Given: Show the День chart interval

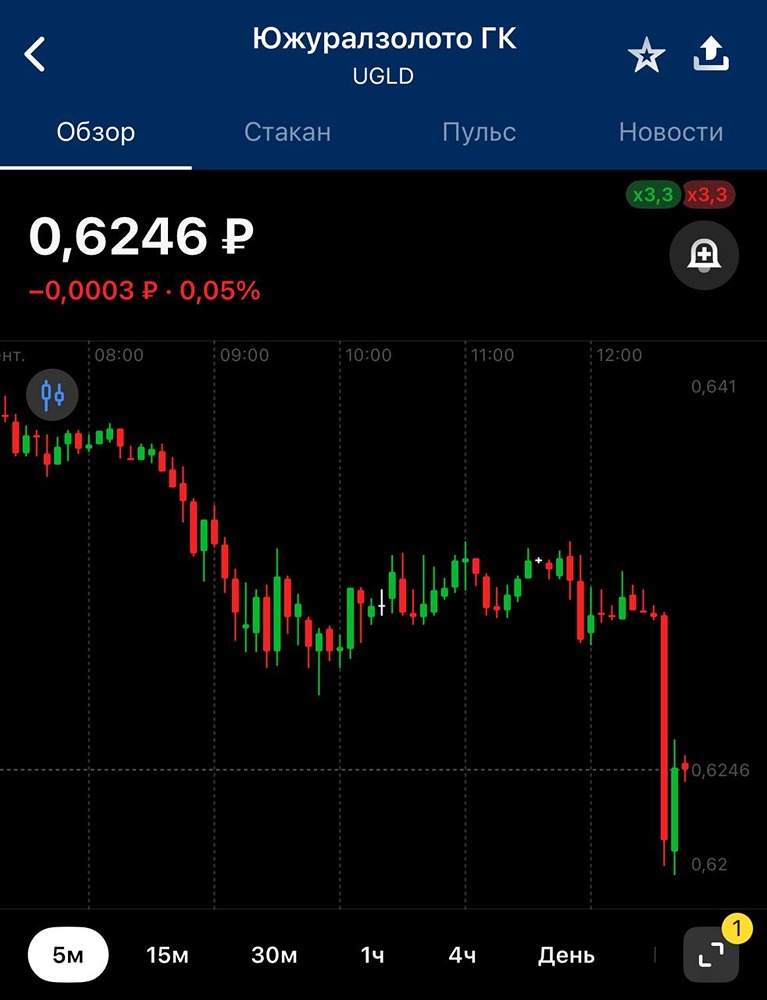Looking at the screenshot, I should coord(566,955).
